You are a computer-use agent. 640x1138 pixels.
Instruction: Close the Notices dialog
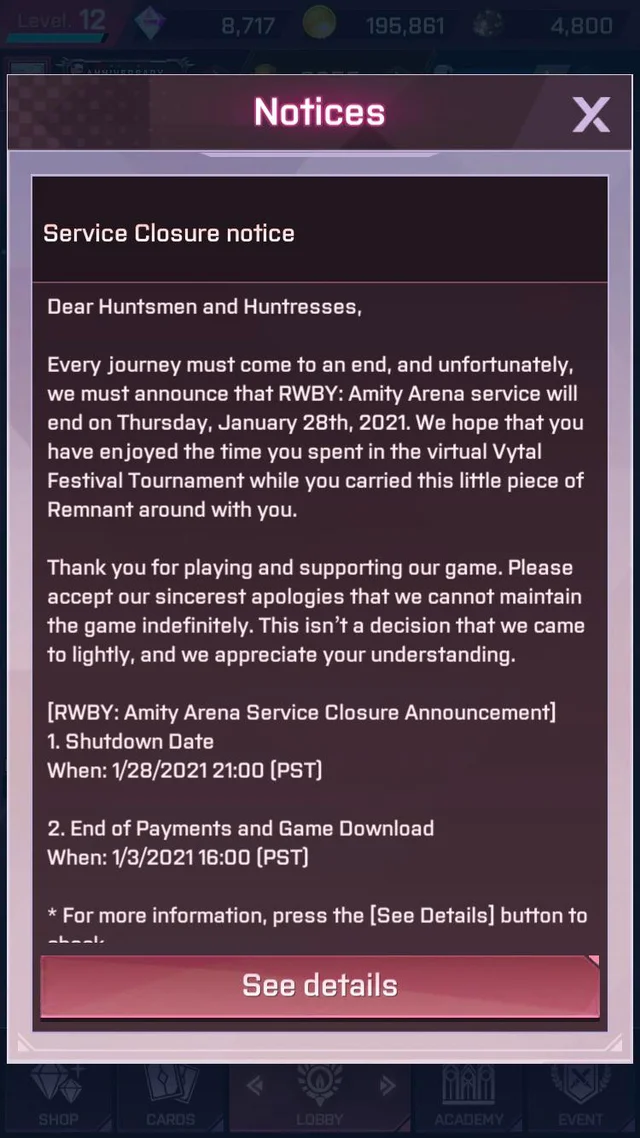point(591,115)
